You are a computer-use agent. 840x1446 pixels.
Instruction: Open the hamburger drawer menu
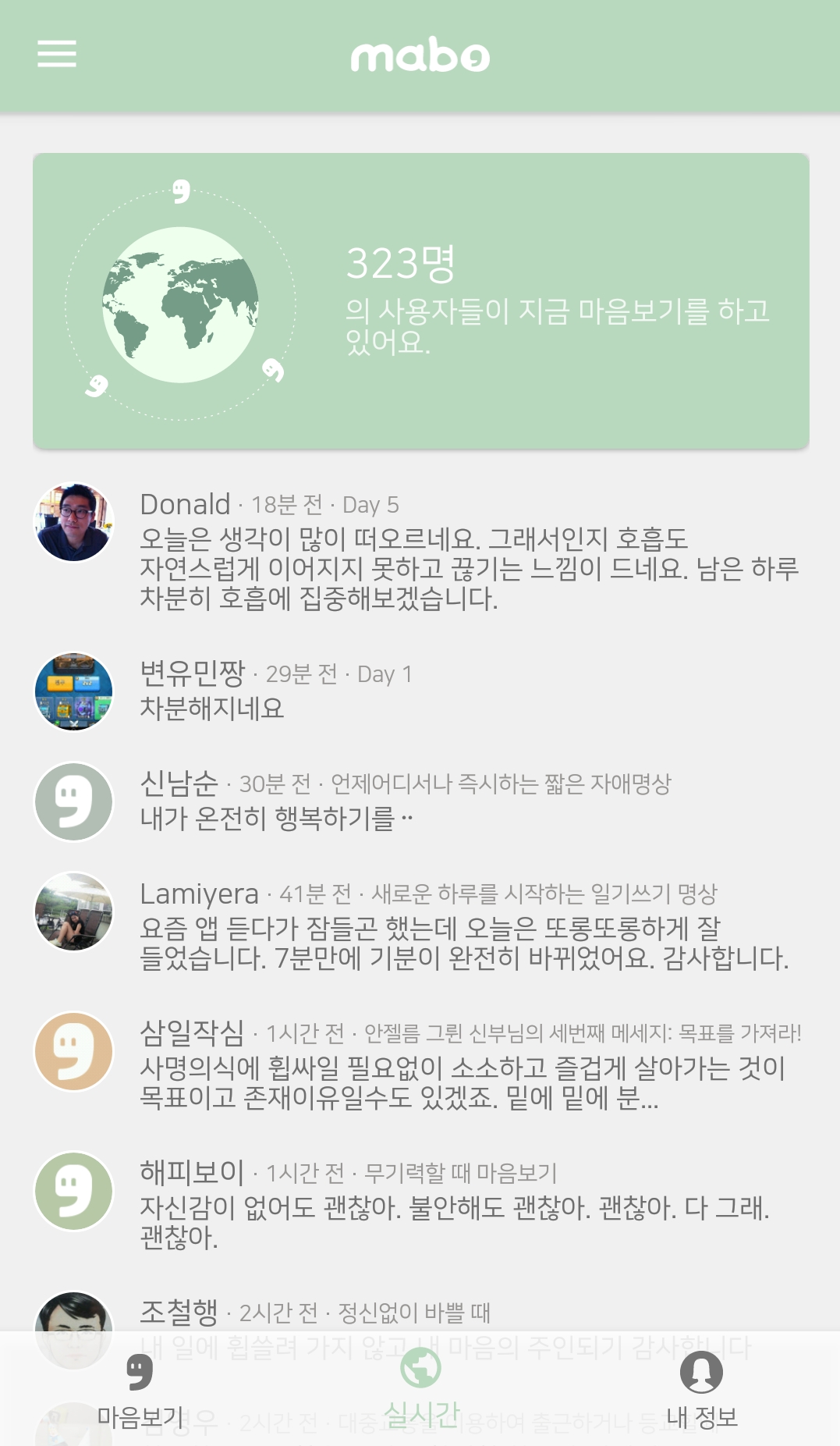pos(57,54)
